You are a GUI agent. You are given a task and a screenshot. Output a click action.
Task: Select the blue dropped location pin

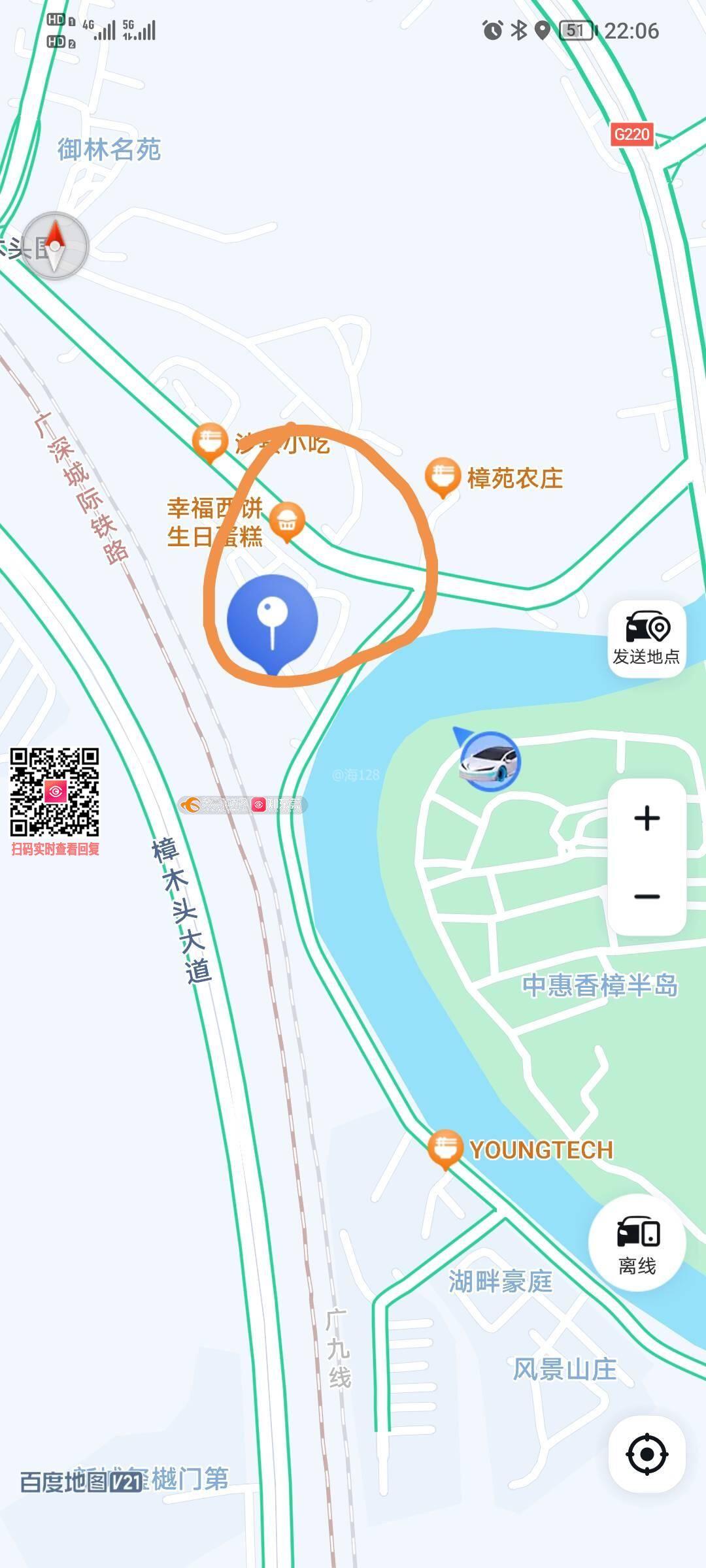(273, 621)
